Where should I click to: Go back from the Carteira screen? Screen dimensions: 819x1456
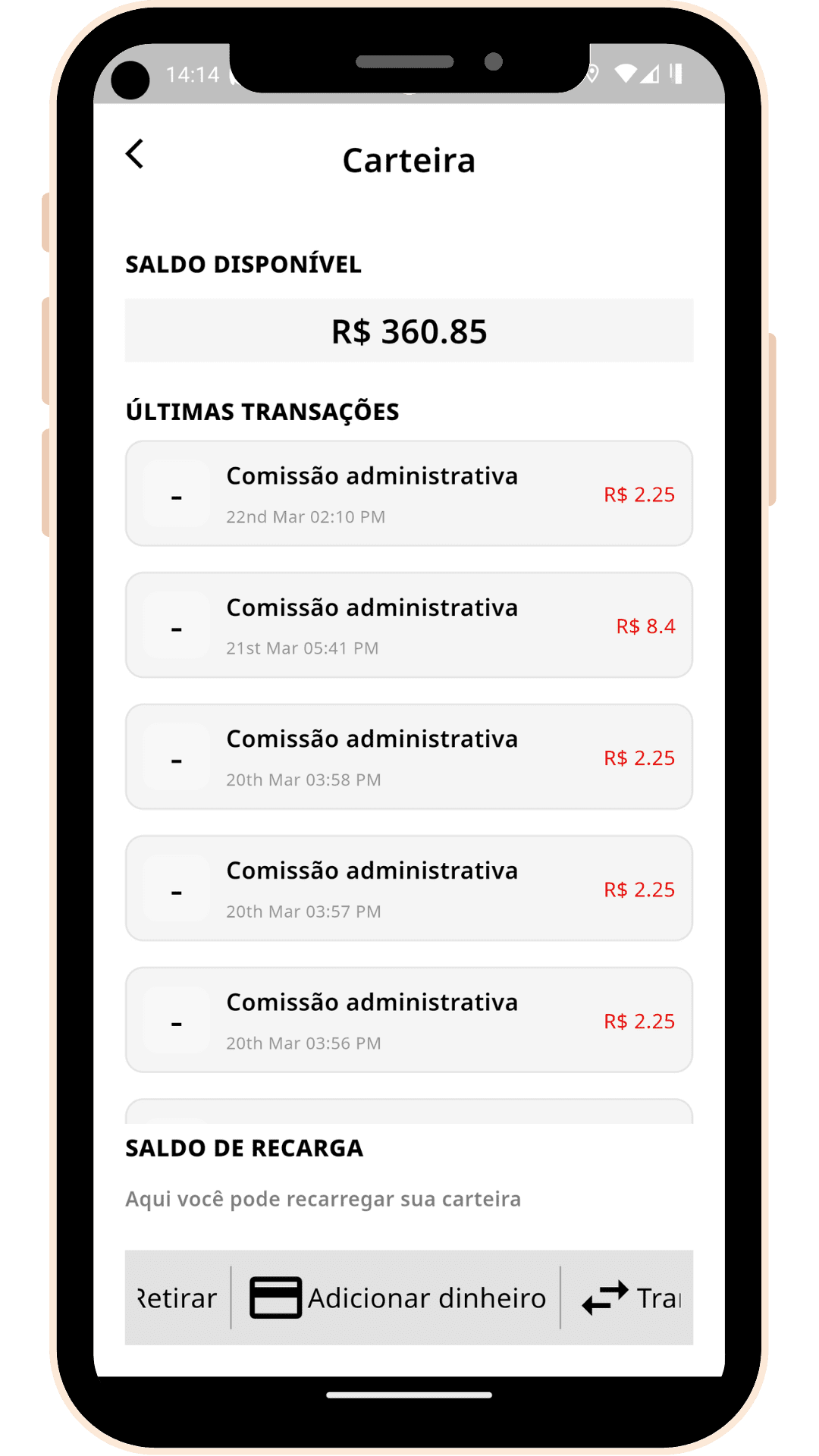(x=135, y=154)
